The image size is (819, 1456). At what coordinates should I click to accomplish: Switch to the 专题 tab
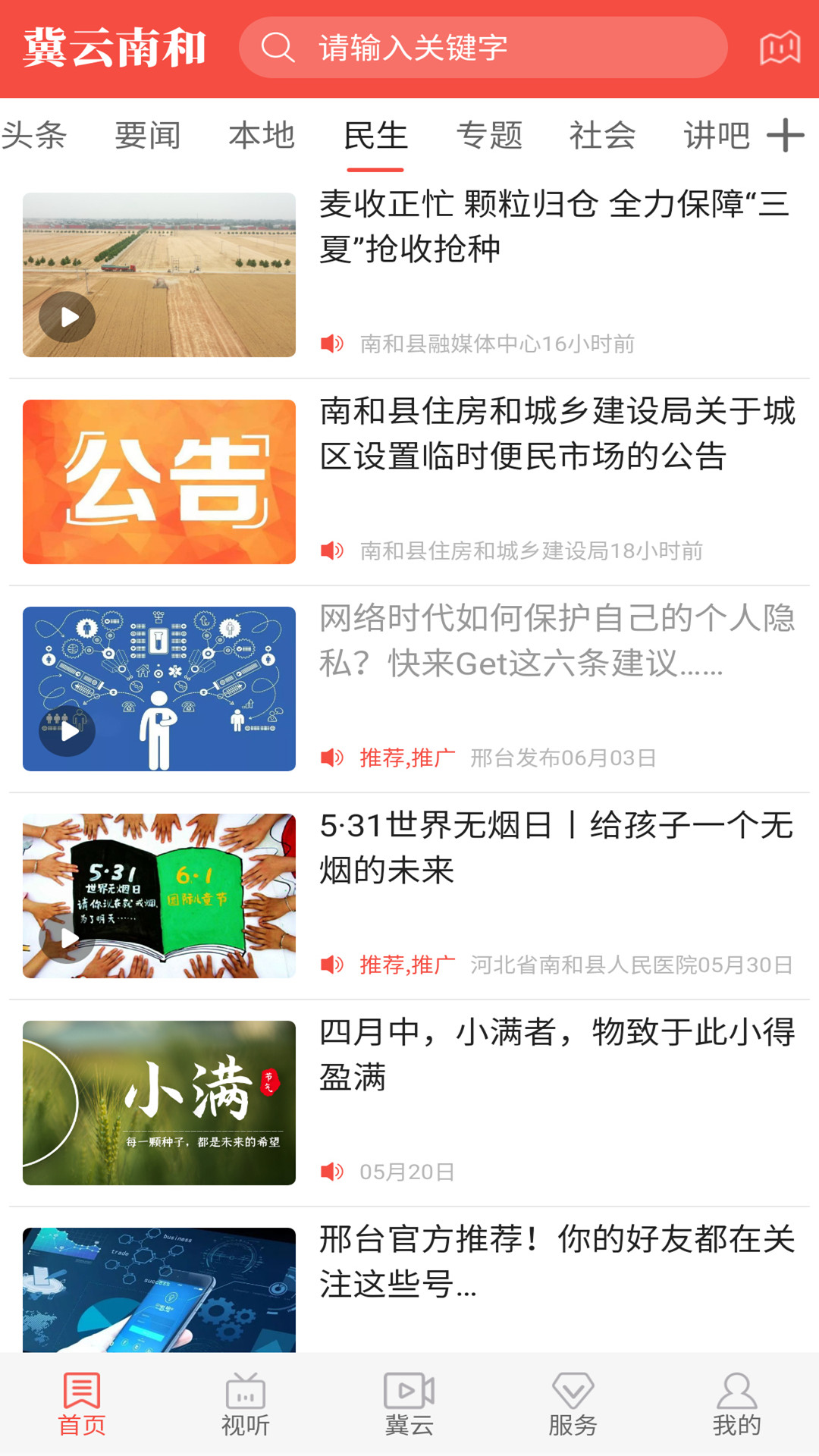click(x=490, y=136)
